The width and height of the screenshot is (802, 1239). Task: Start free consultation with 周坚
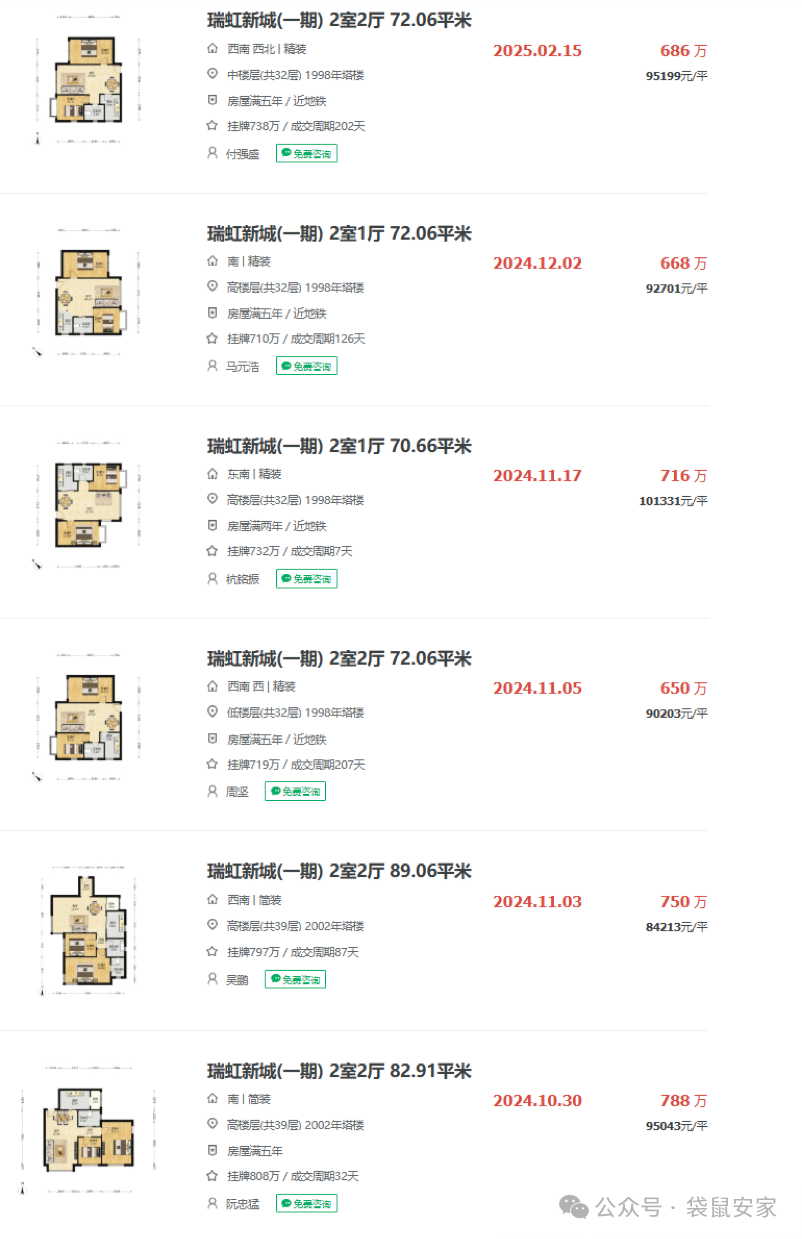pos(295,791)
